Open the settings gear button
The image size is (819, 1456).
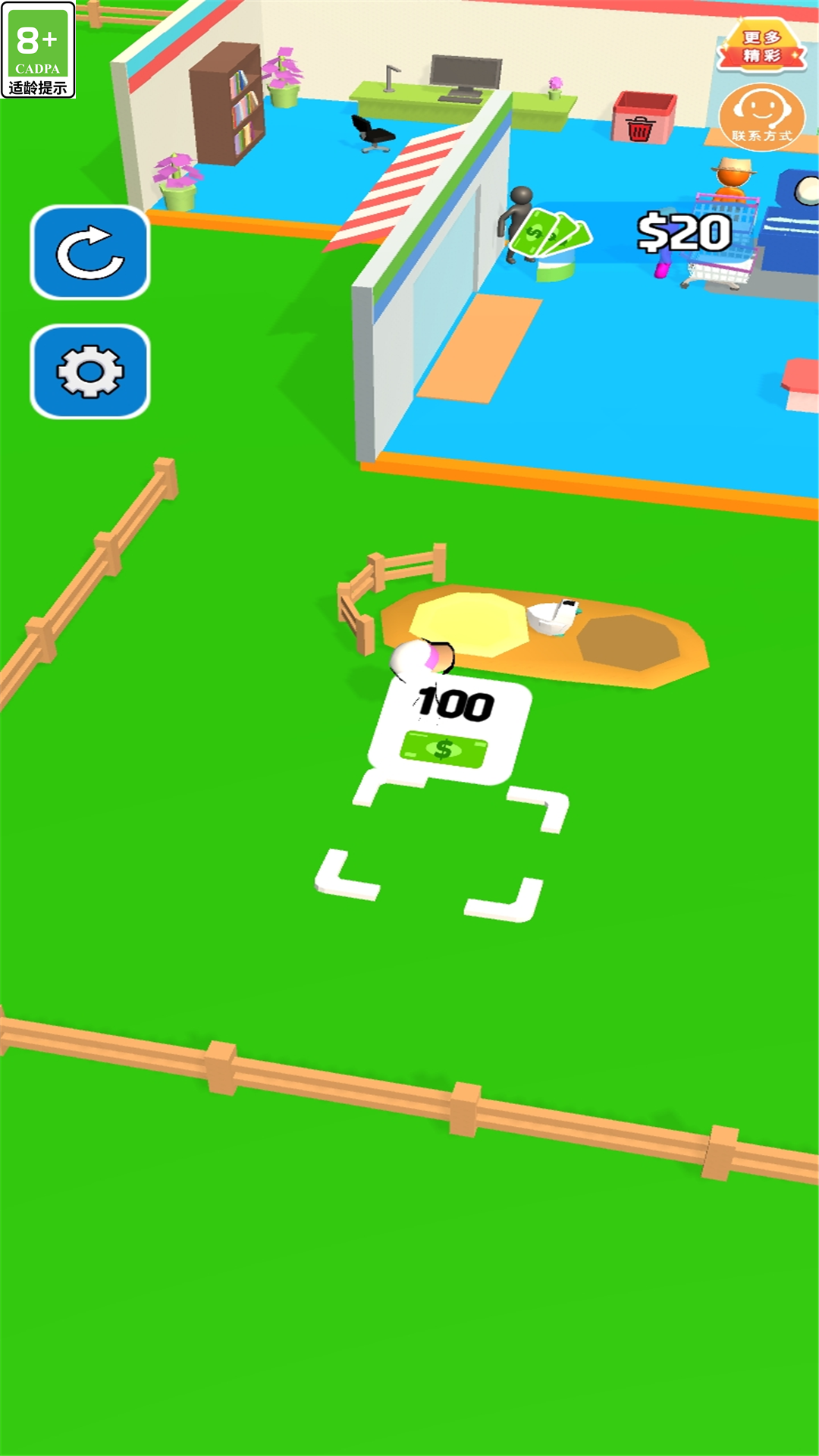pos(90,372)
